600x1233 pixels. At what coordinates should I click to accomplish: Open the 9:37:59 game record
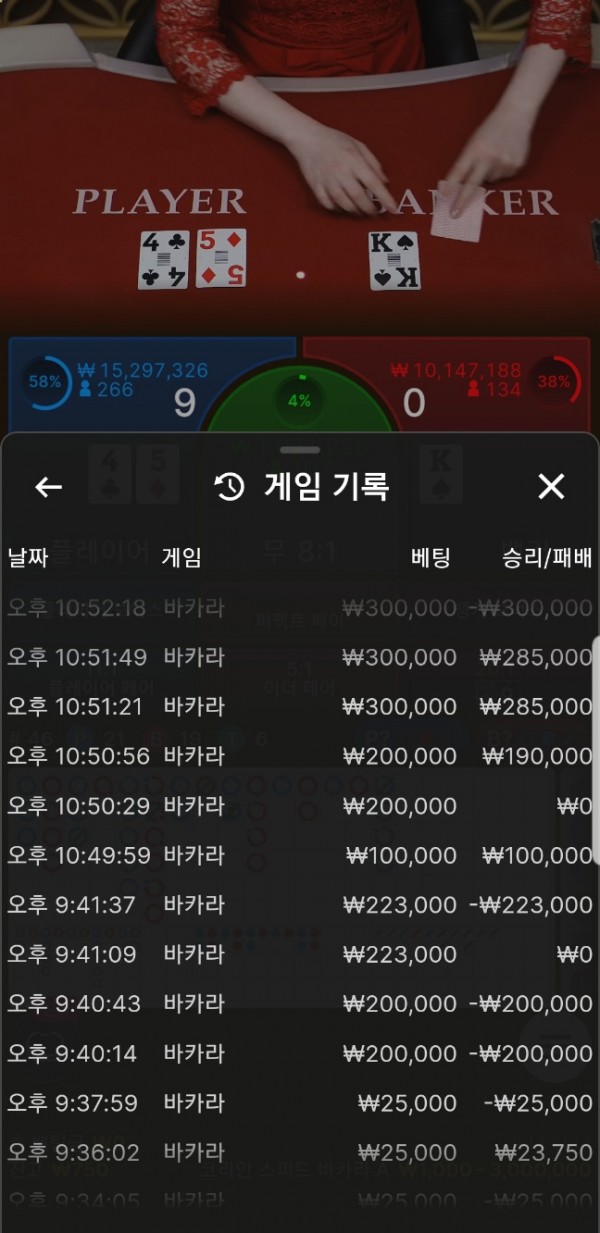(x=300, y=1103)
